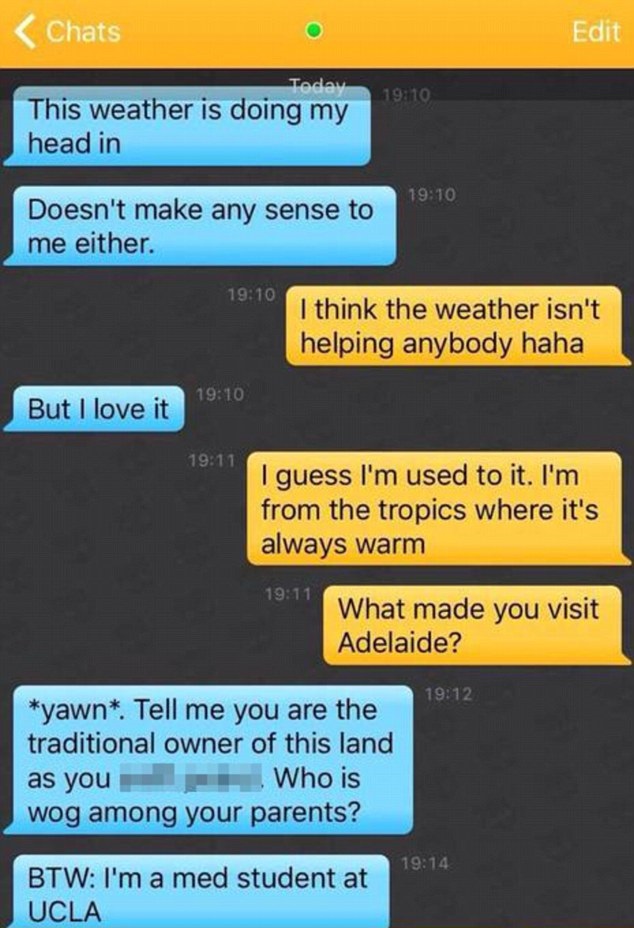Tap the Edit button
The width and height of the screenshot is (634, 928).
[595, 31]
